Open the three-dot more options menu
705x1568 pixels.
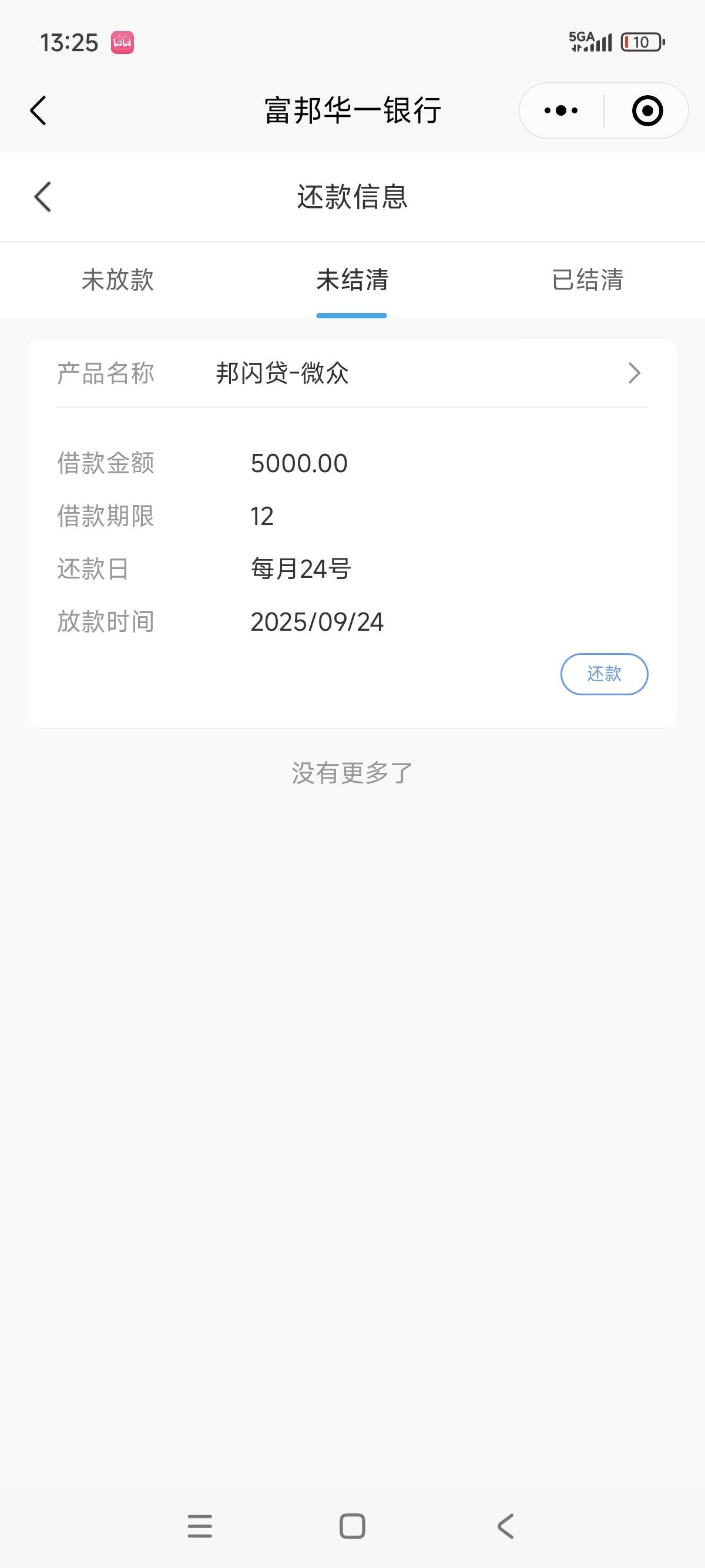[560, 111]
